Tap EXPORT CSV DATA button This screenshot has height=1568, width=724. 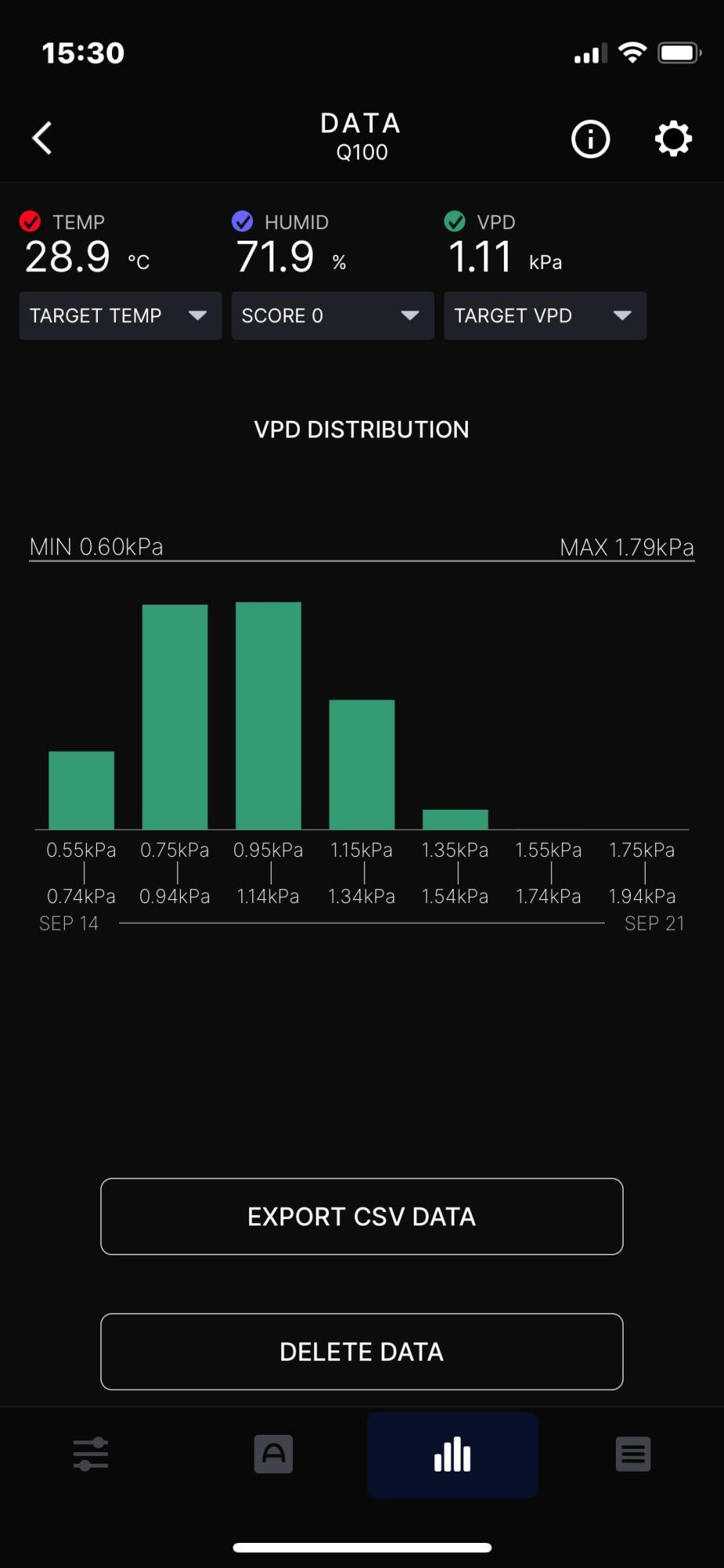point(362,1216)
